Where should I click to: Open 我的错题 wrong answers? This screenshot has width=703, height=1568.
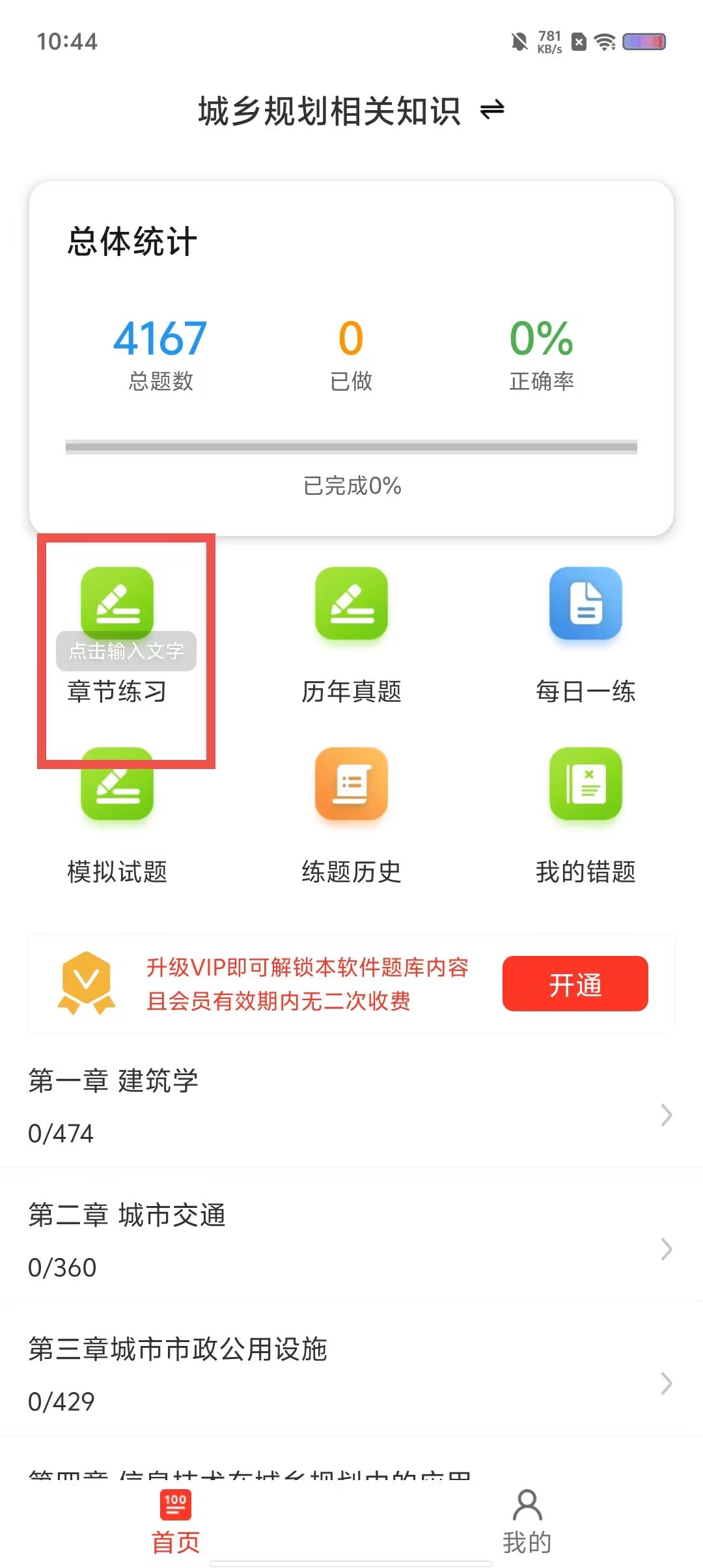[x=586, y=817]
